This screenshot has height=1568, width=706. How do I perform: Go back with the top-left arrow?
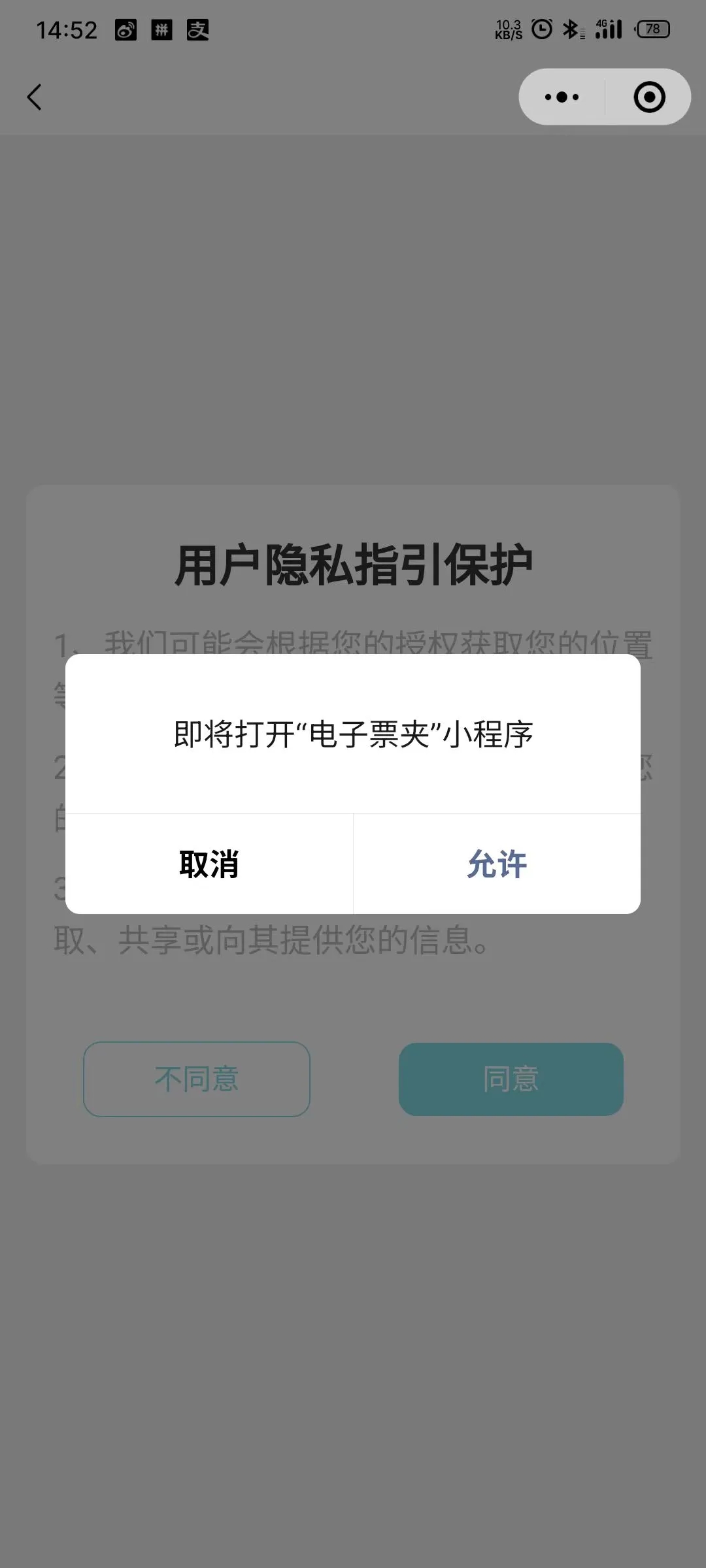(x=34, y=97)
